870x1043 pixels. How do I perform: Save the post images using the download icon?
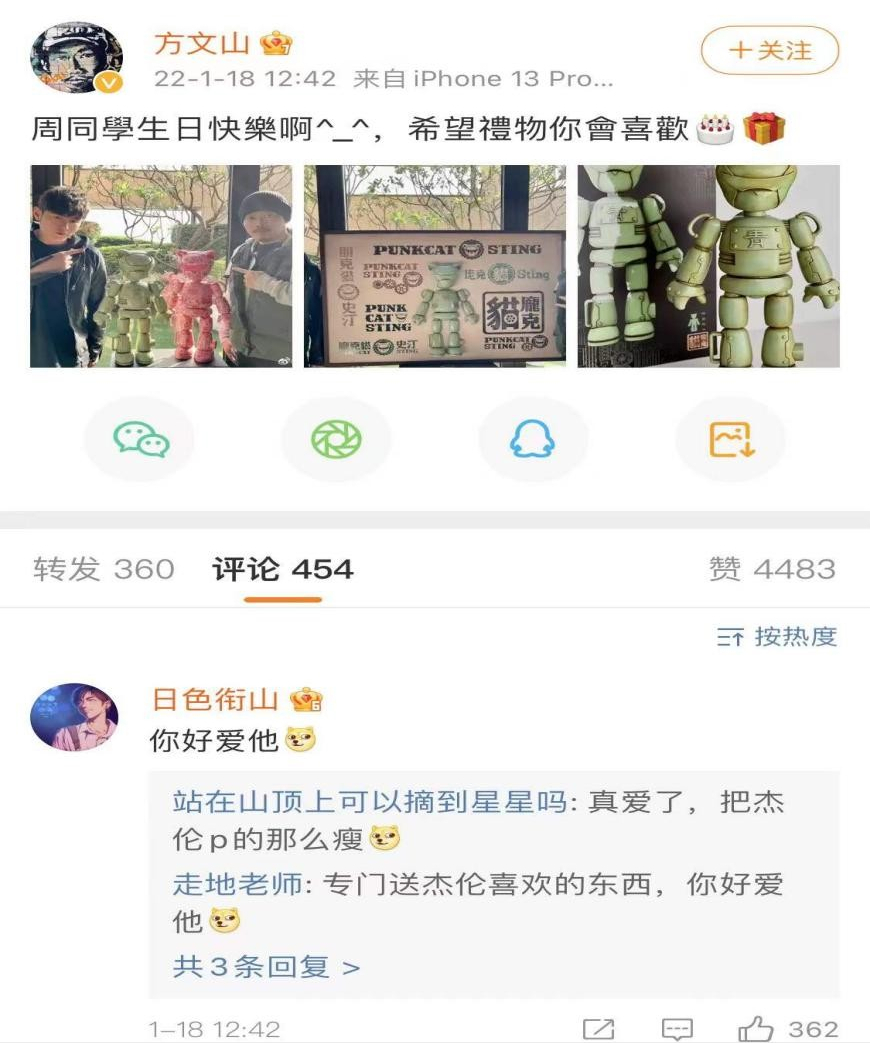(729, 438)
